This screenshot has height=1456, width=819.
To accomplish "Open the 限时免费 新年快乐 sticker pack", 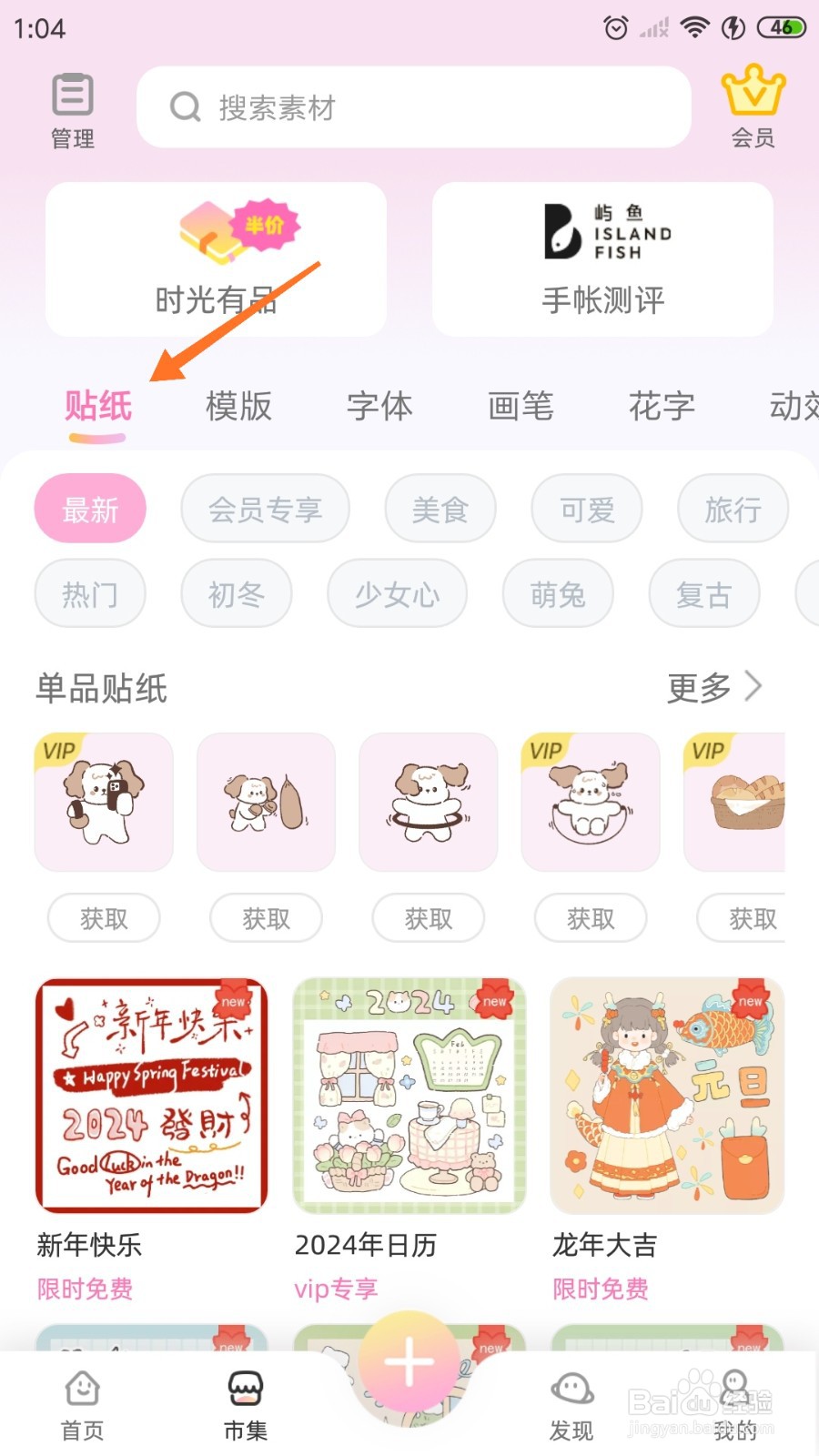I will [151, 1097].
